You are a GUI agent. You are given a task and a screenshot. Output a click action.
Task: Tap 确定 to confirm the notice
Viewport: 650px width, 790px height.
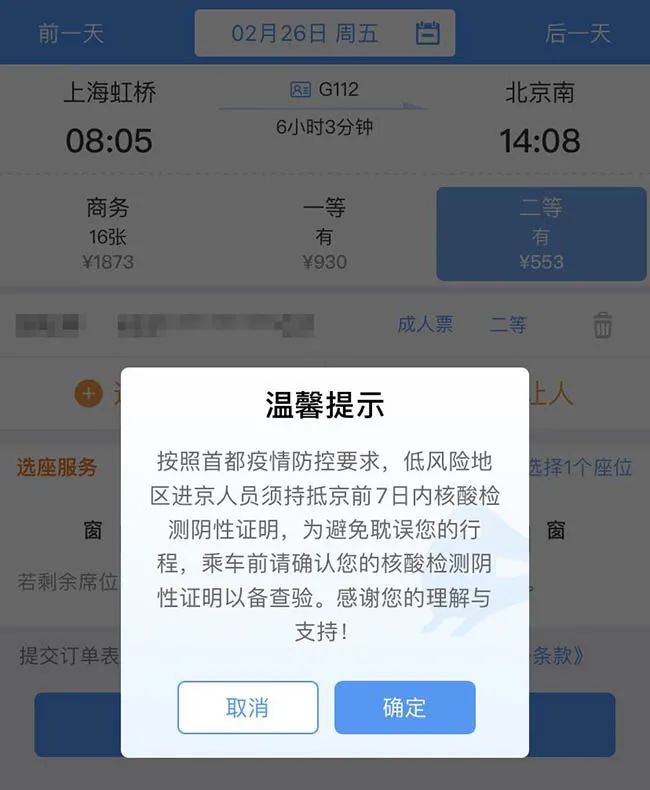coord(404,707)
